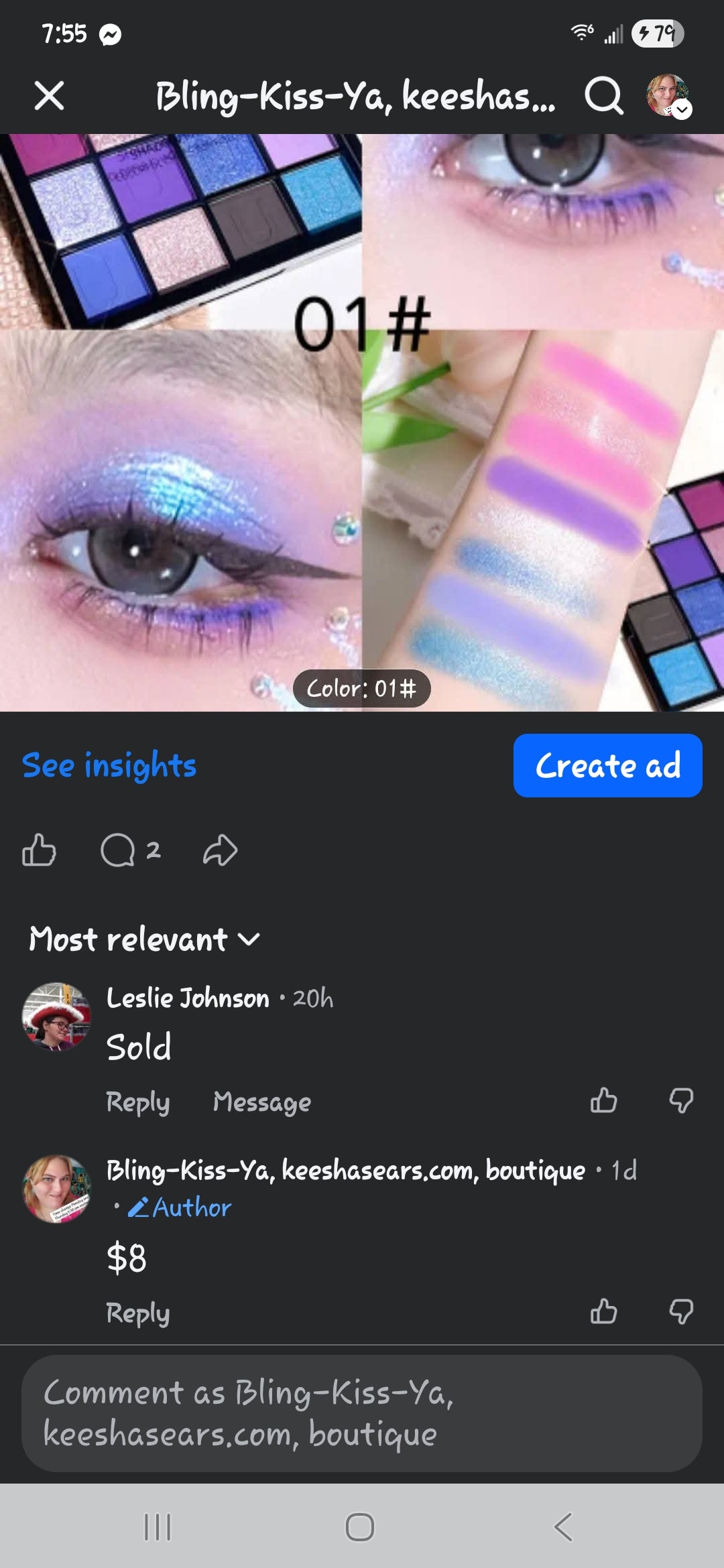Share this post
Viewport: 724px width, 1568px height.
(x=220, y=850)
